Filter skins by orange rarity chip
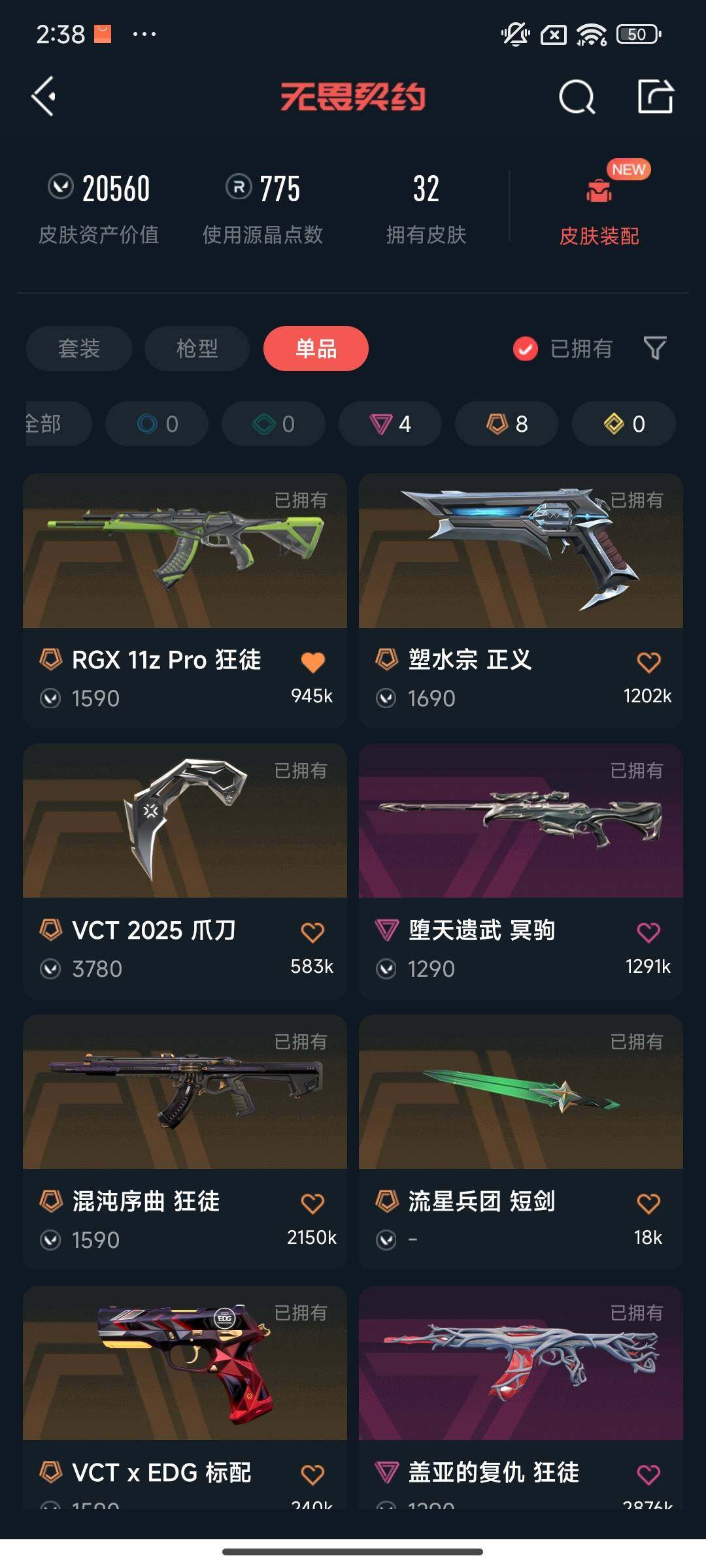 click(506, 423)
